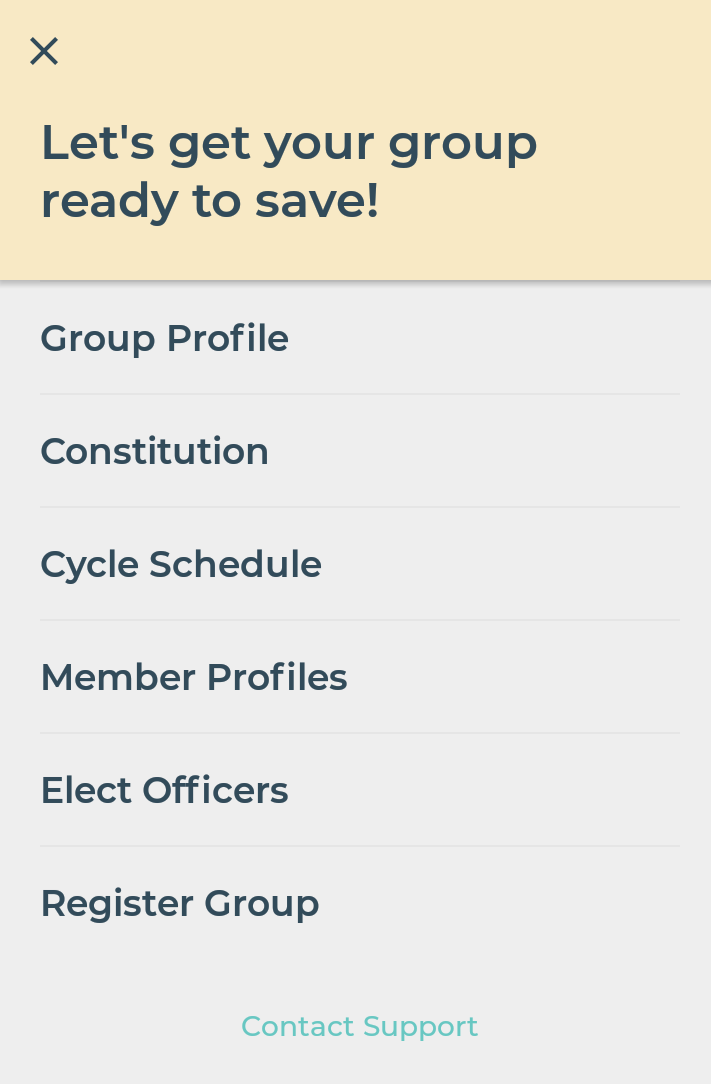Select Elect Officers
This screenshot has height=1084, width=711.
[x=165, y=790]
